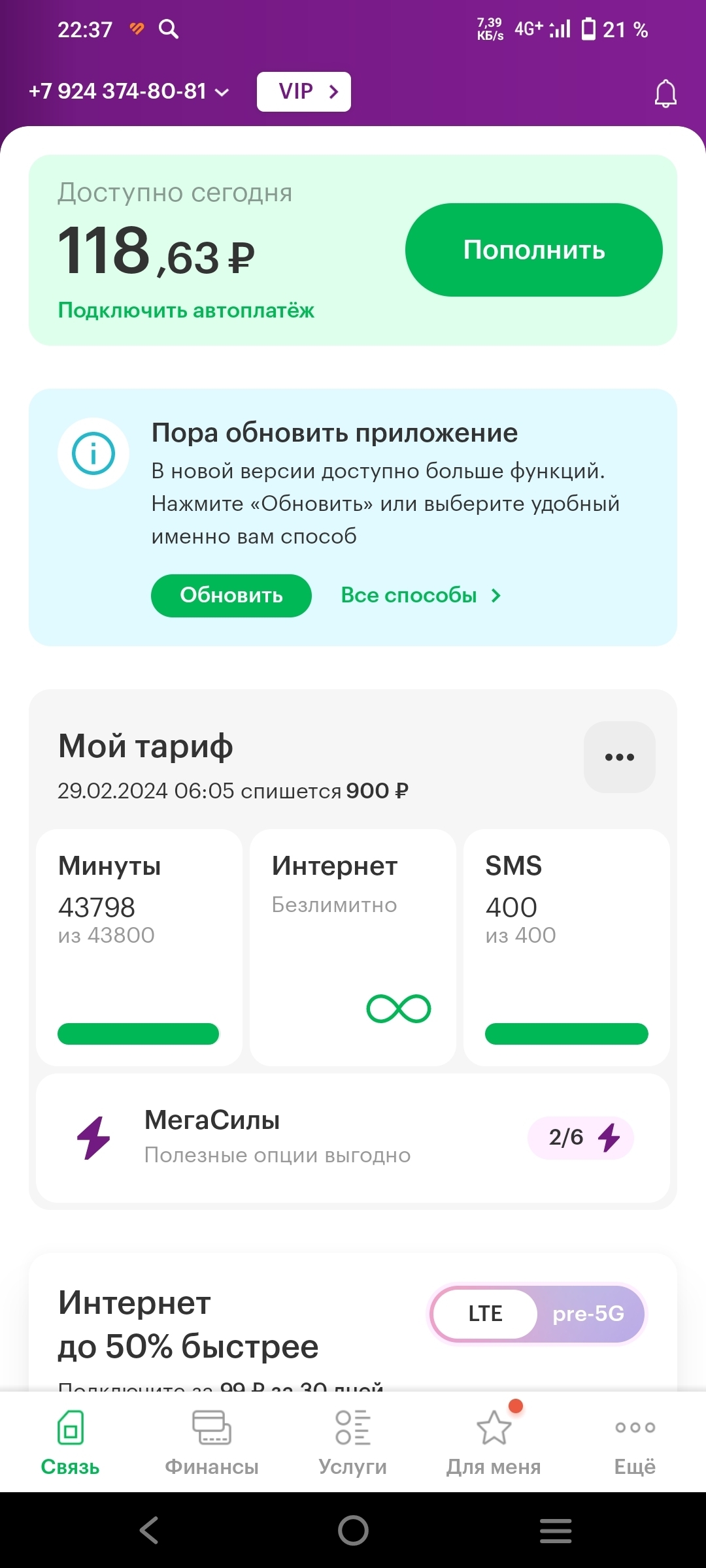Open the Ещё tab
Viewport: 706px width, 1568px height.
click(x=634, y=1443)
